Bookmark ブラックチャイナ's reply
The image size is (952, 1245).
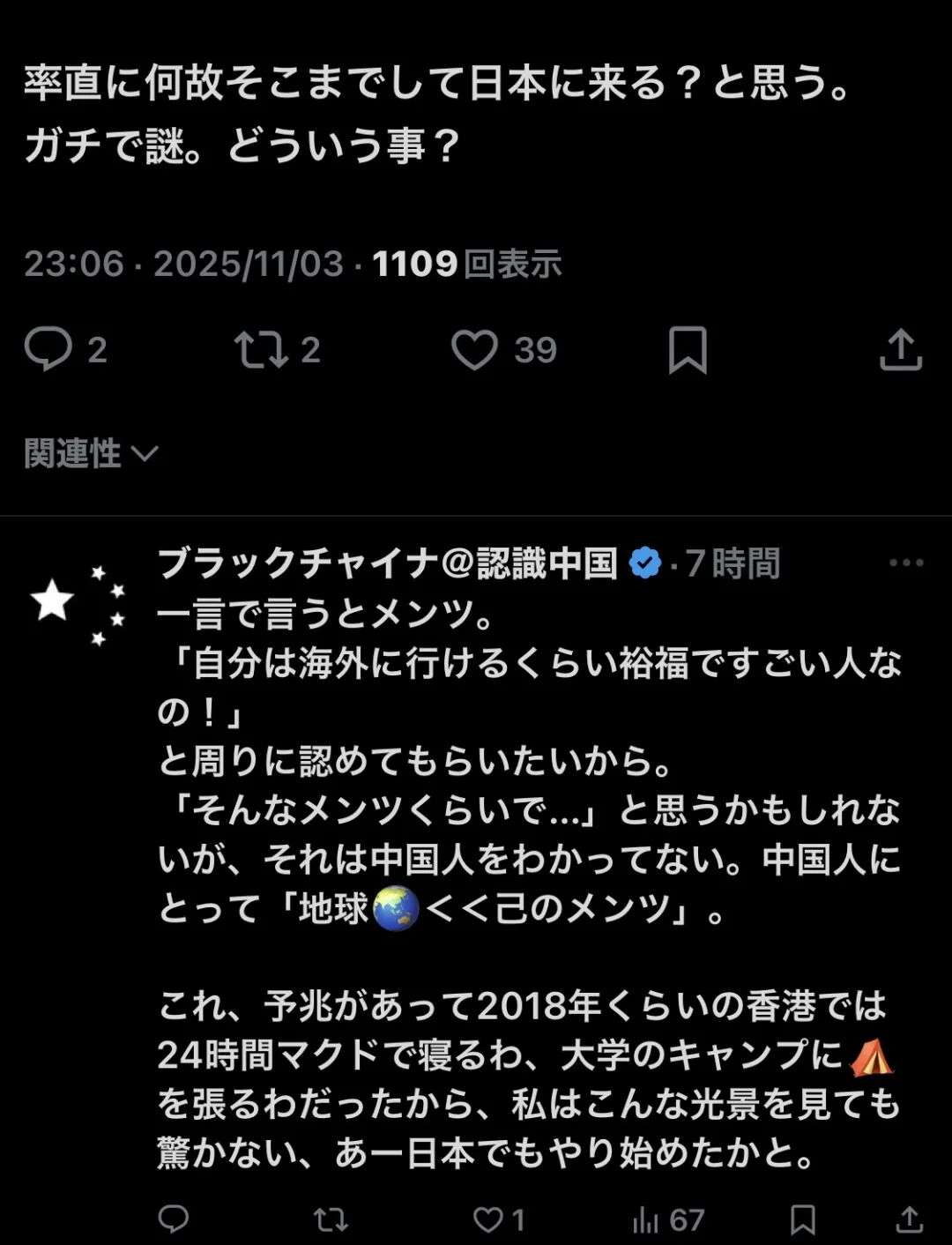(802, 1219)
